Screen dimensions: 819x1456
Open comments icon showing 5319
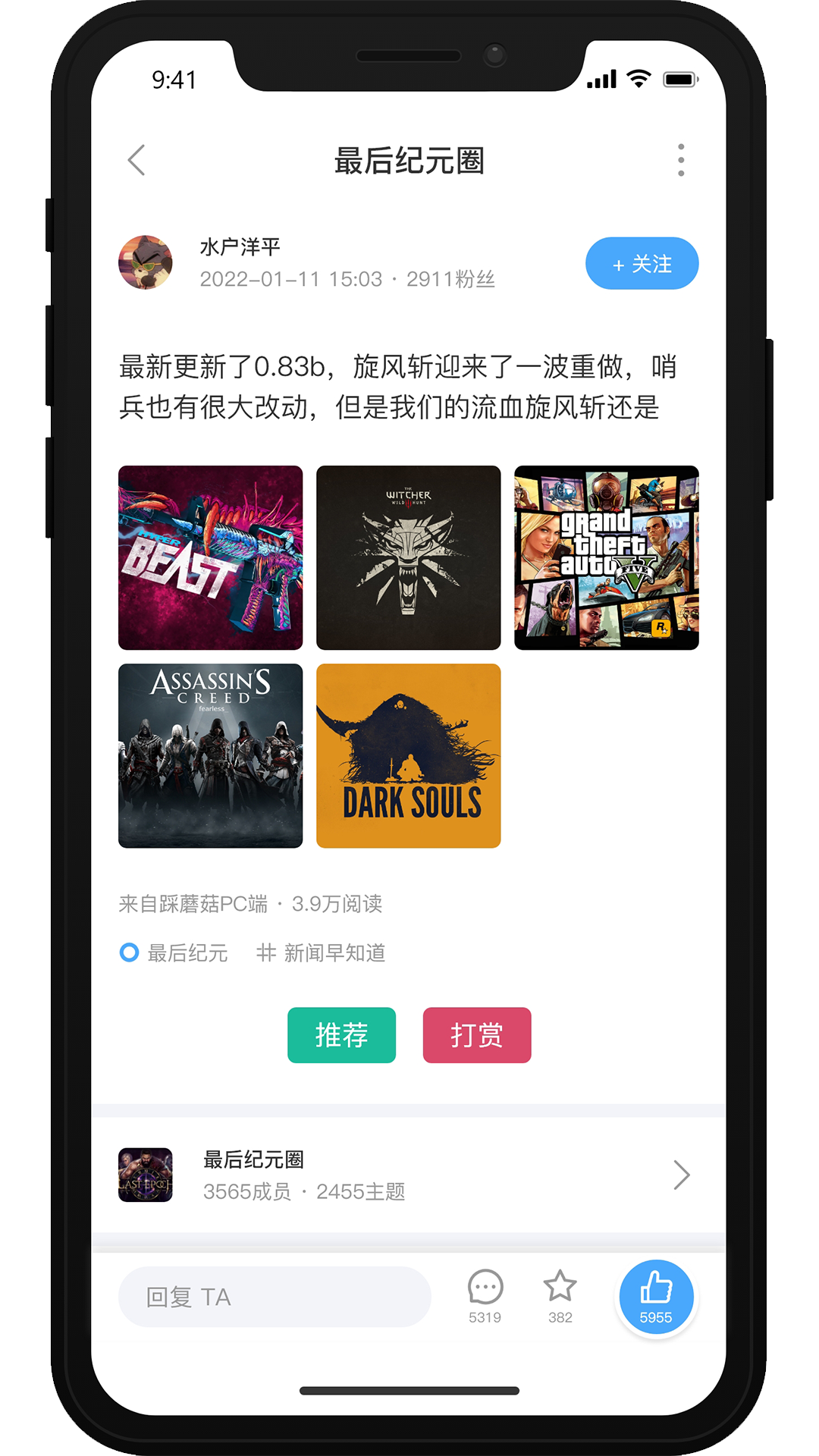tap(485, 1295)
